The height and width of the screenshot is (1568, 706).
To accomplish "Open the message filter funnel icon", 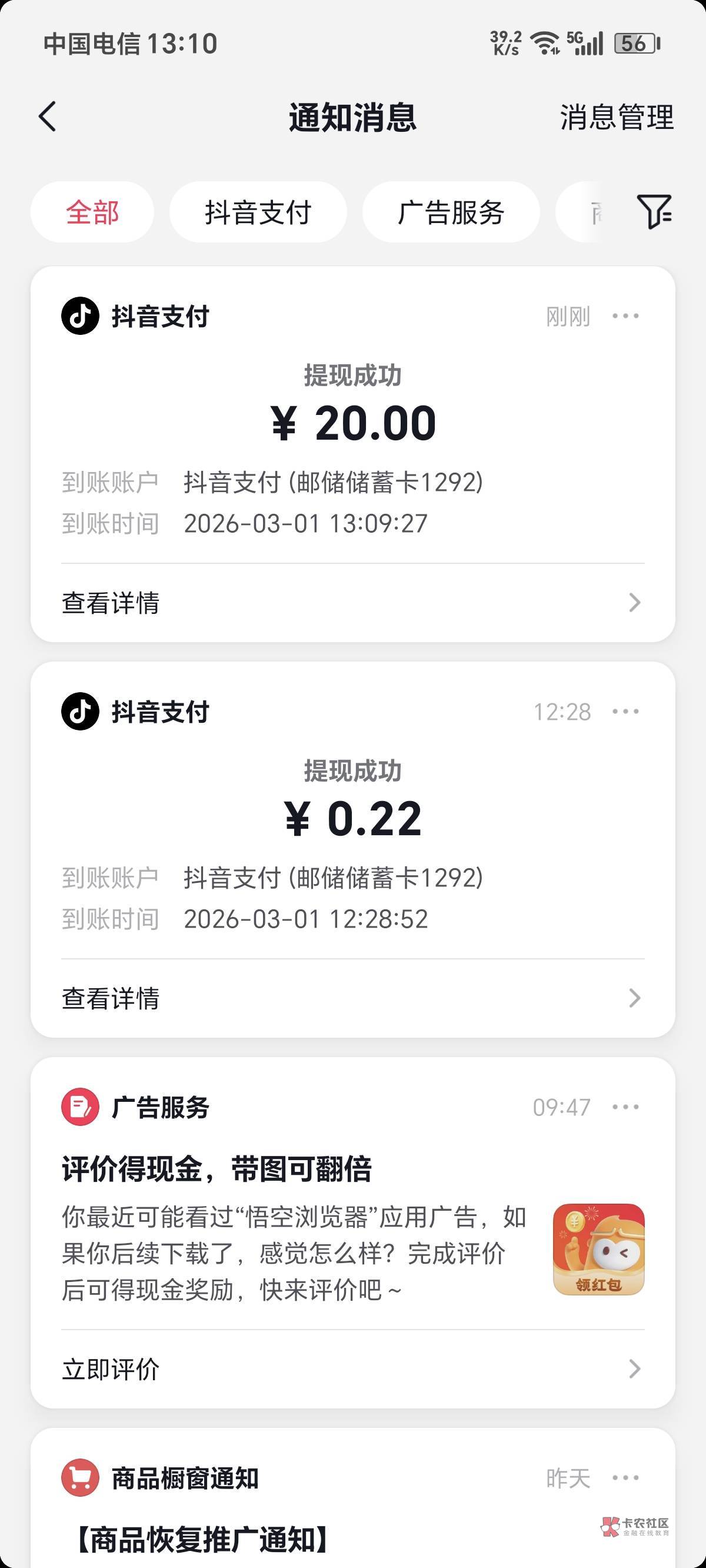I will tap(654, 212).
